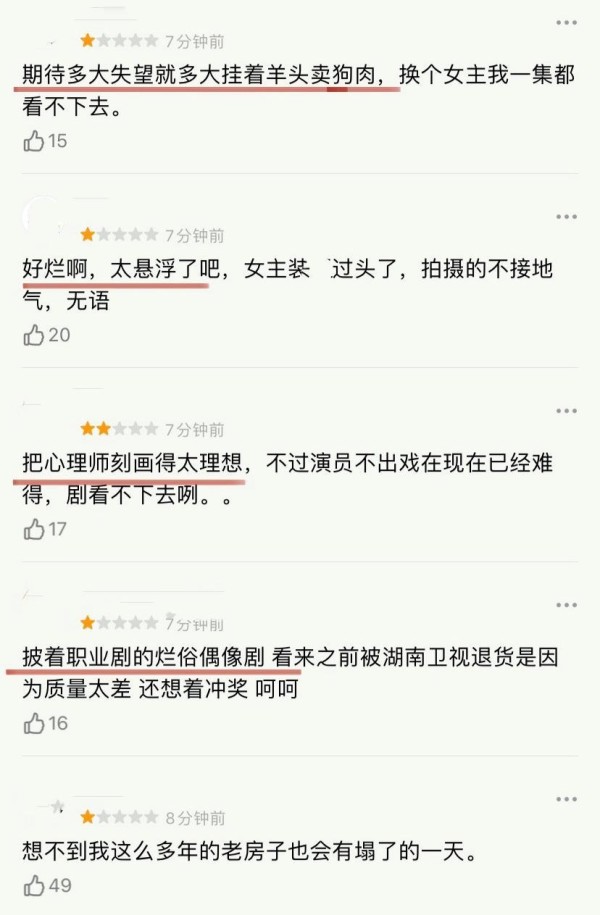Open overflow menu for the 好烂啊 review
Screen dimensions: 600x915
[566, 216]
